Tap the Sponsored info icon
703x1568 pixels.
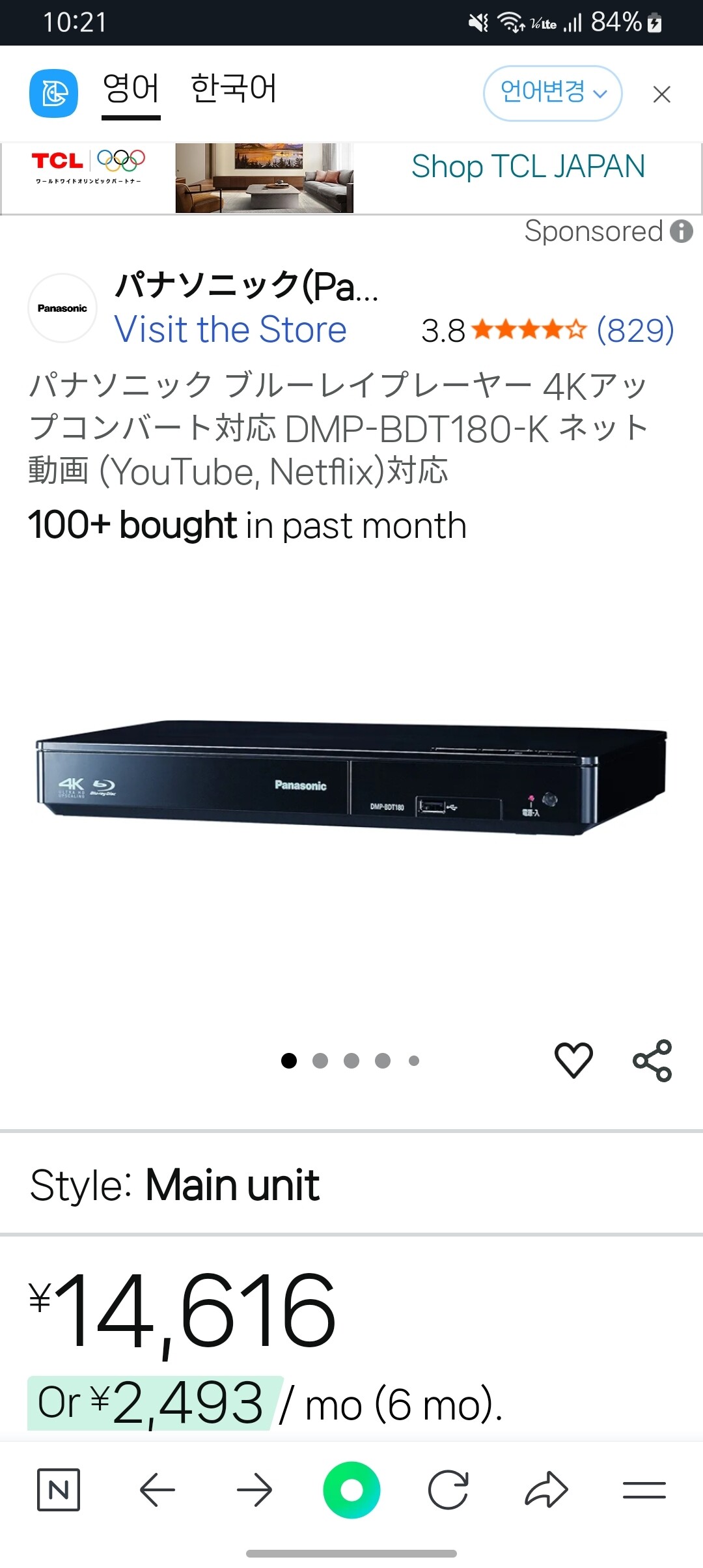coord(682,231)
